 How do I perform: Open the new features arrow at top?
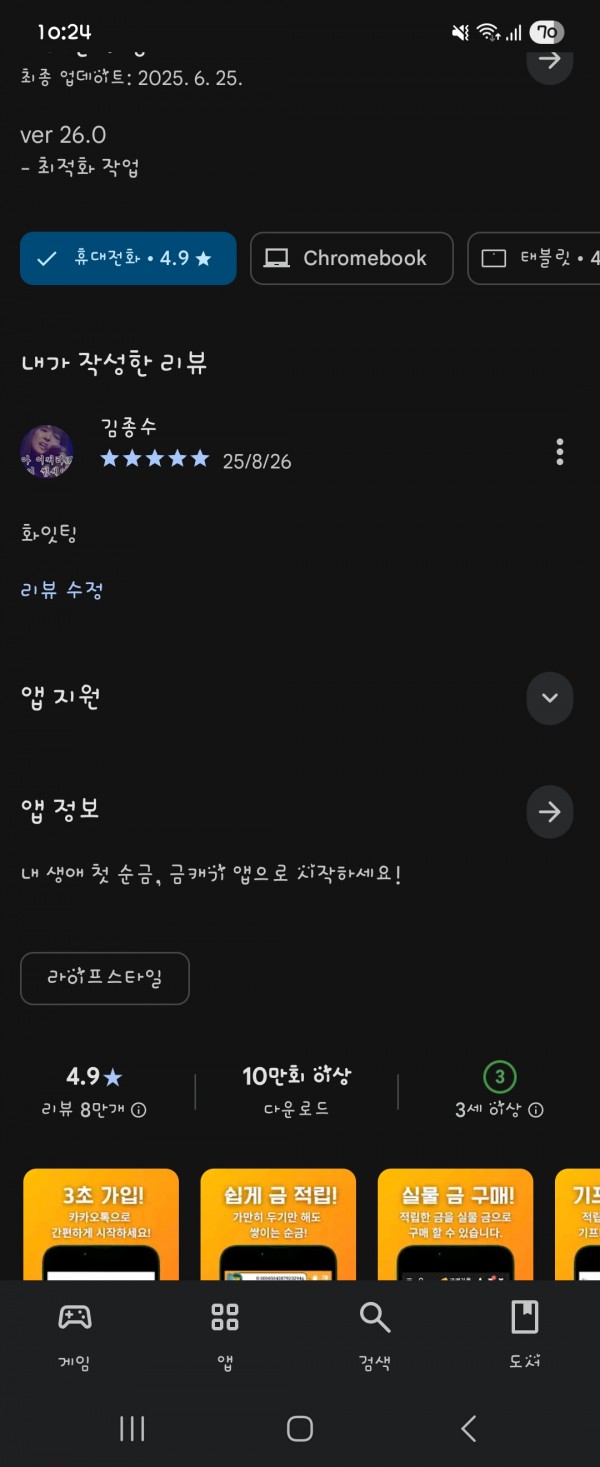(x=549, y=61)
